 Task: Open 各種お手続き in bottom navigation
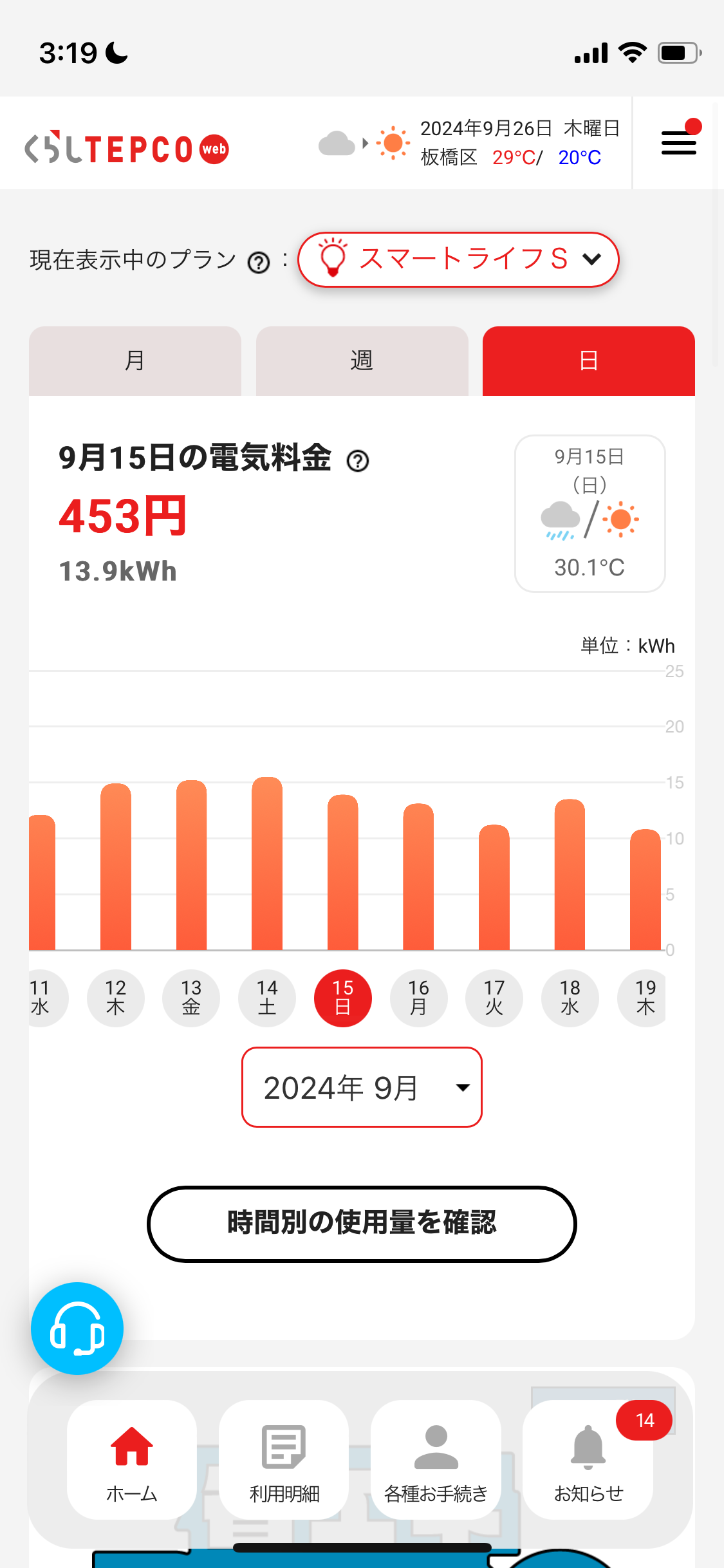(x=436, y=1460)
